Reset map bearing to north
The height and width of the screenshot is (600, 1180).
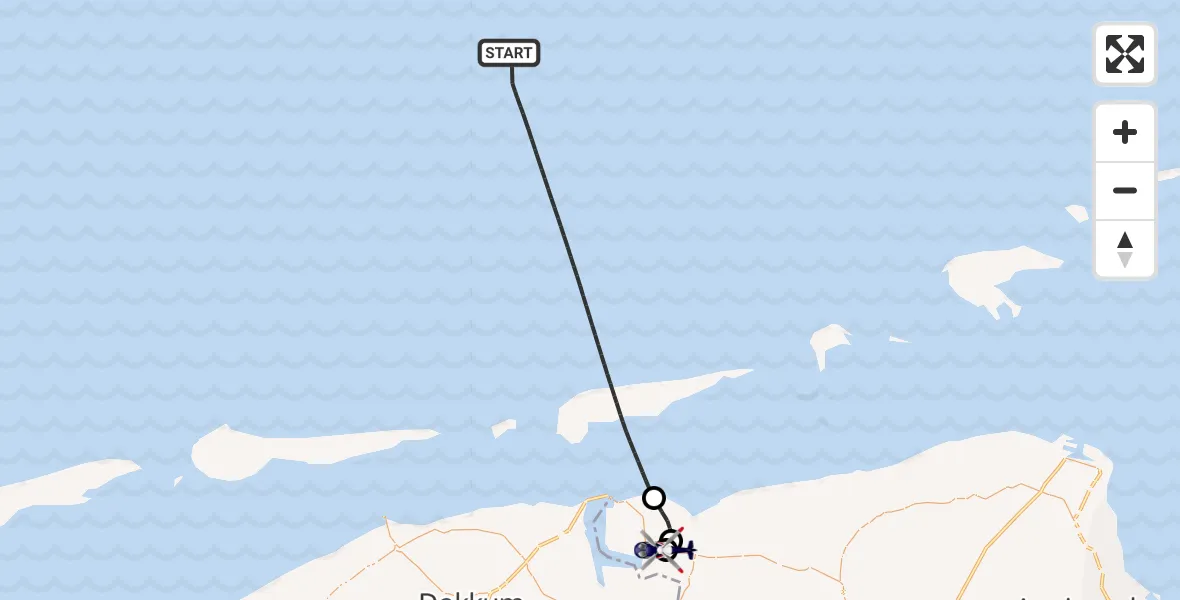tap(1124, 249)
